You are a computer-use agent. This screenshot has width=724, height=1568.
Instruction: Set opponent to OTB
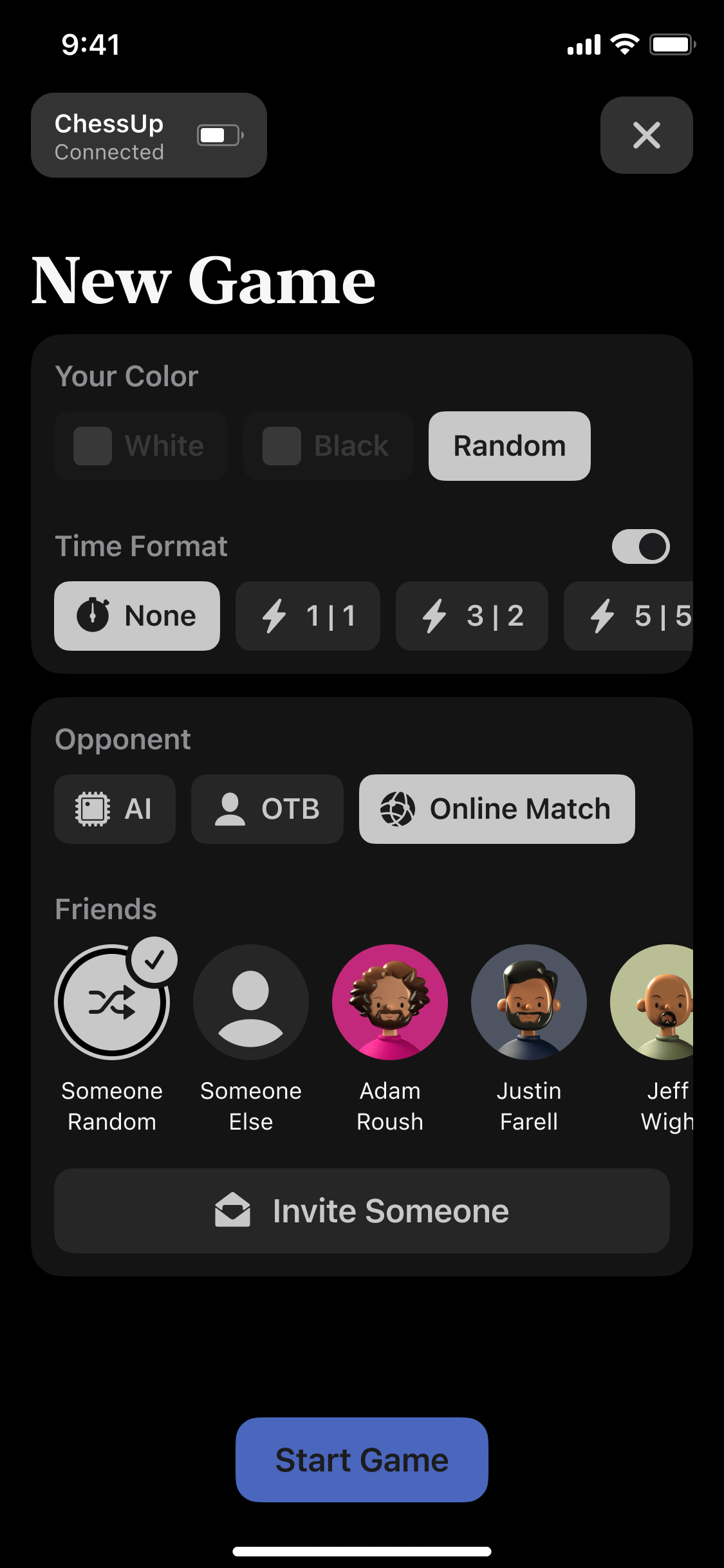click(267, 809)
